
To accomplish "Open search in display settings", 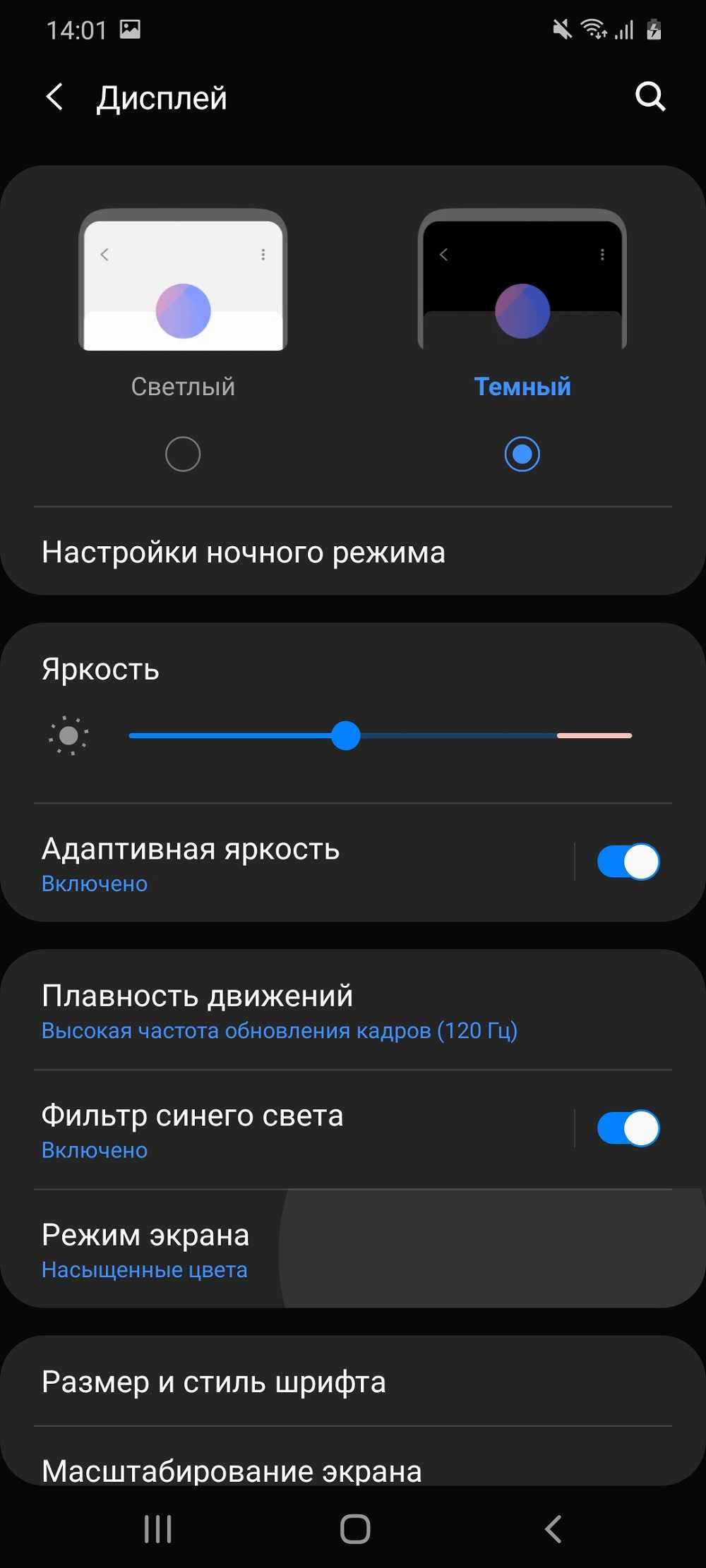I will [650, 97].
